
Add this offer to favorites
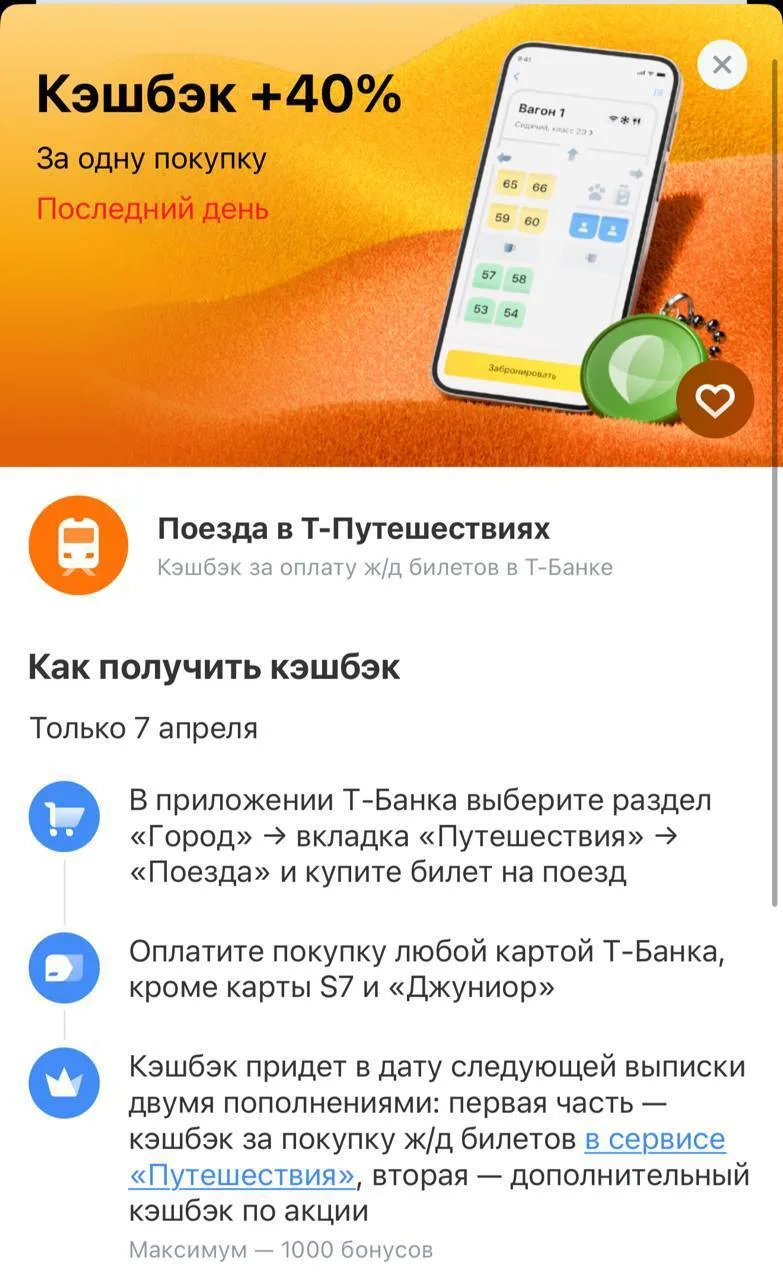[x=714, y=401]
